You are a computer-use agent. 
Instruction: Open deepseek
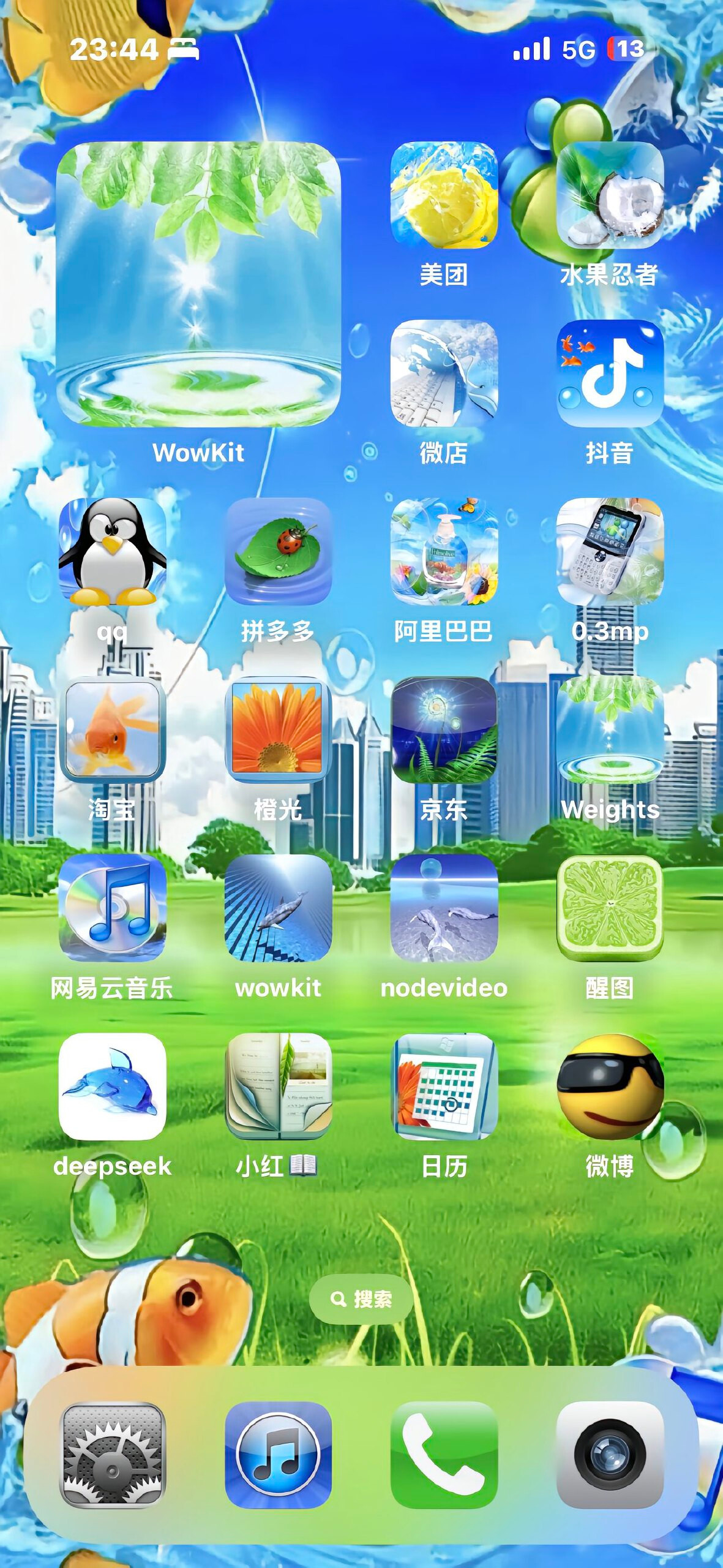coord(112,1087)
